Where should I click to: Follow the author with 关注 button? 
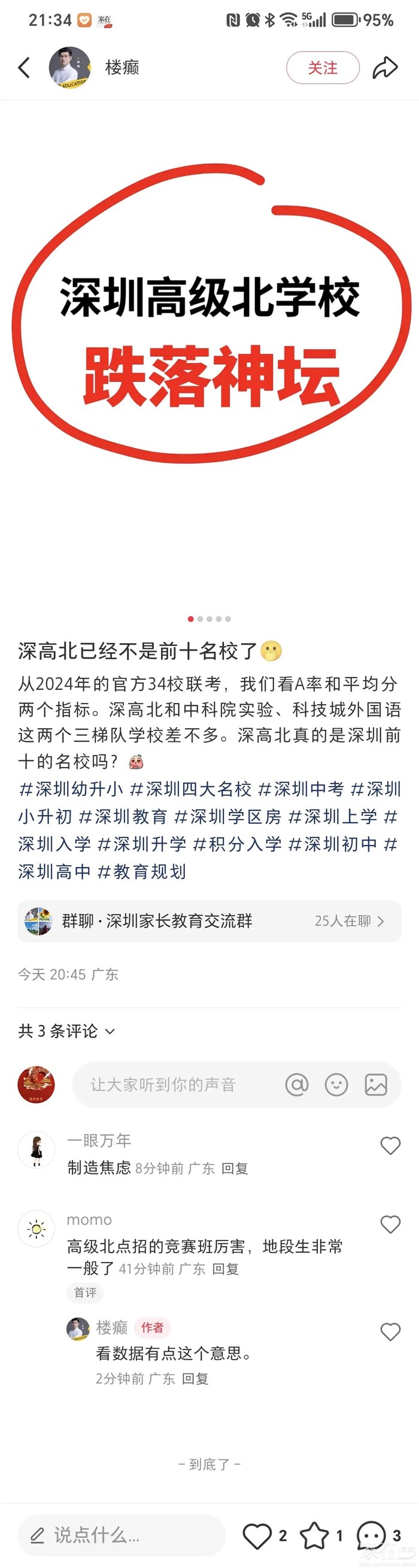[322, 68]
